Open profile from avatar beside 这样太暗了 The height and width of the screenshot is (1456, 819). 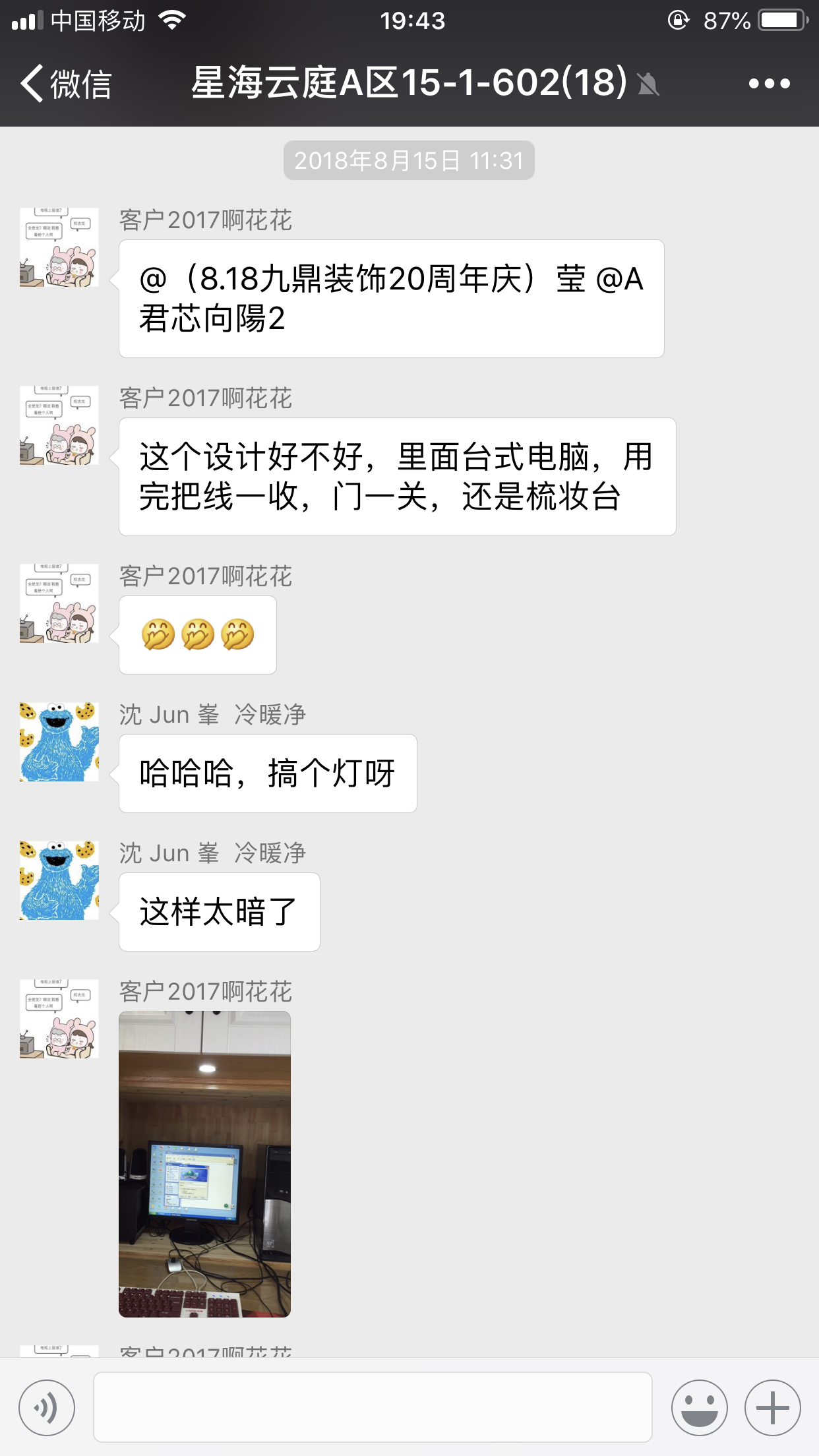59,880
